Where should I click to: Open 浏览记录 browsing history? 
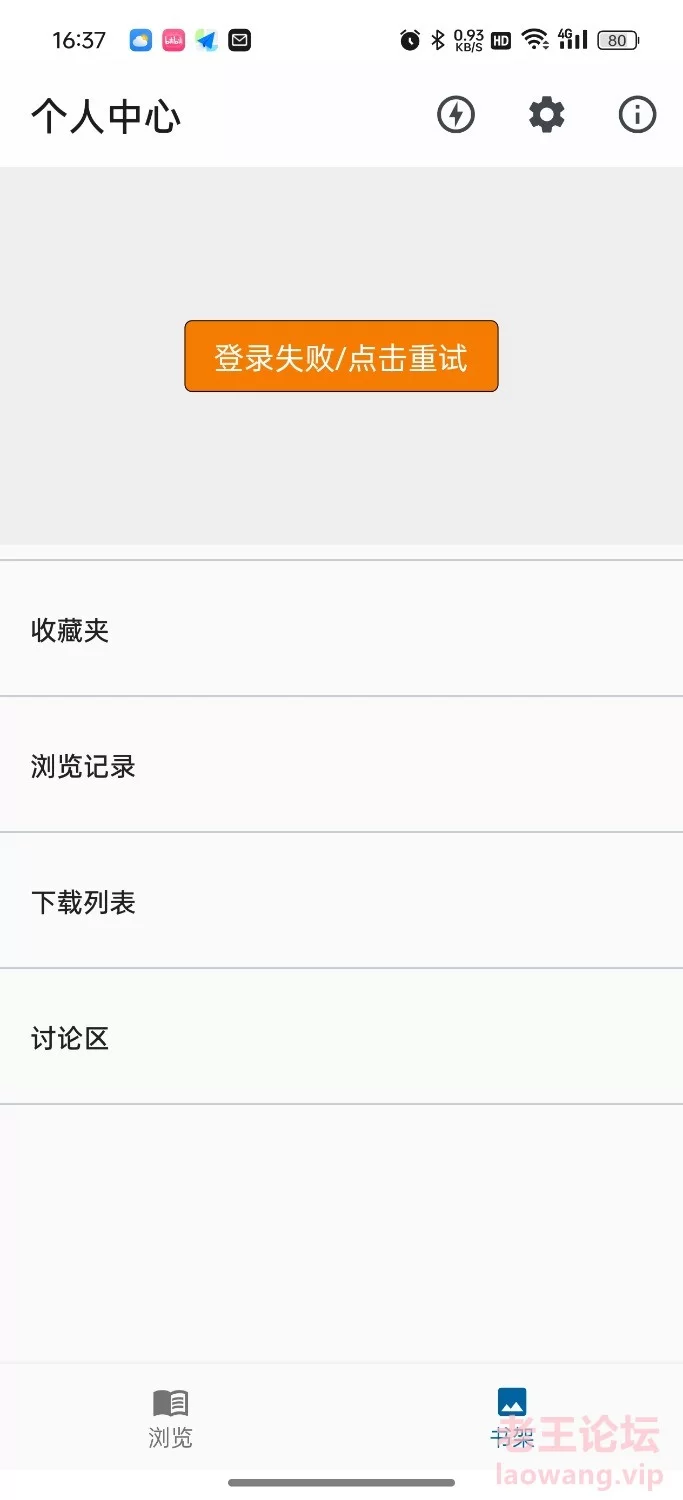click(x=341, y=765)
